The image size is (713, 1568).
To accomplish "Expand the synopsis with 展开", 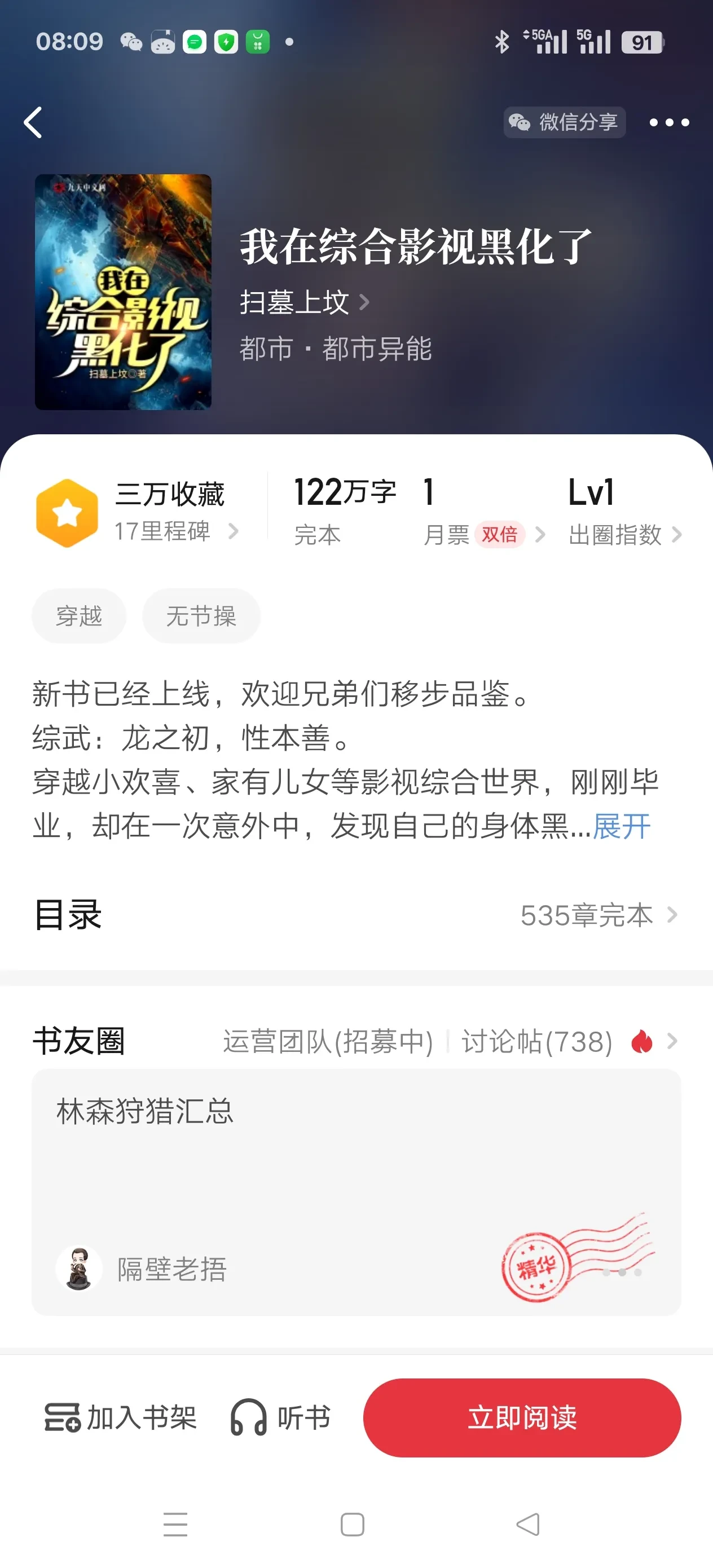I will 622,826.
